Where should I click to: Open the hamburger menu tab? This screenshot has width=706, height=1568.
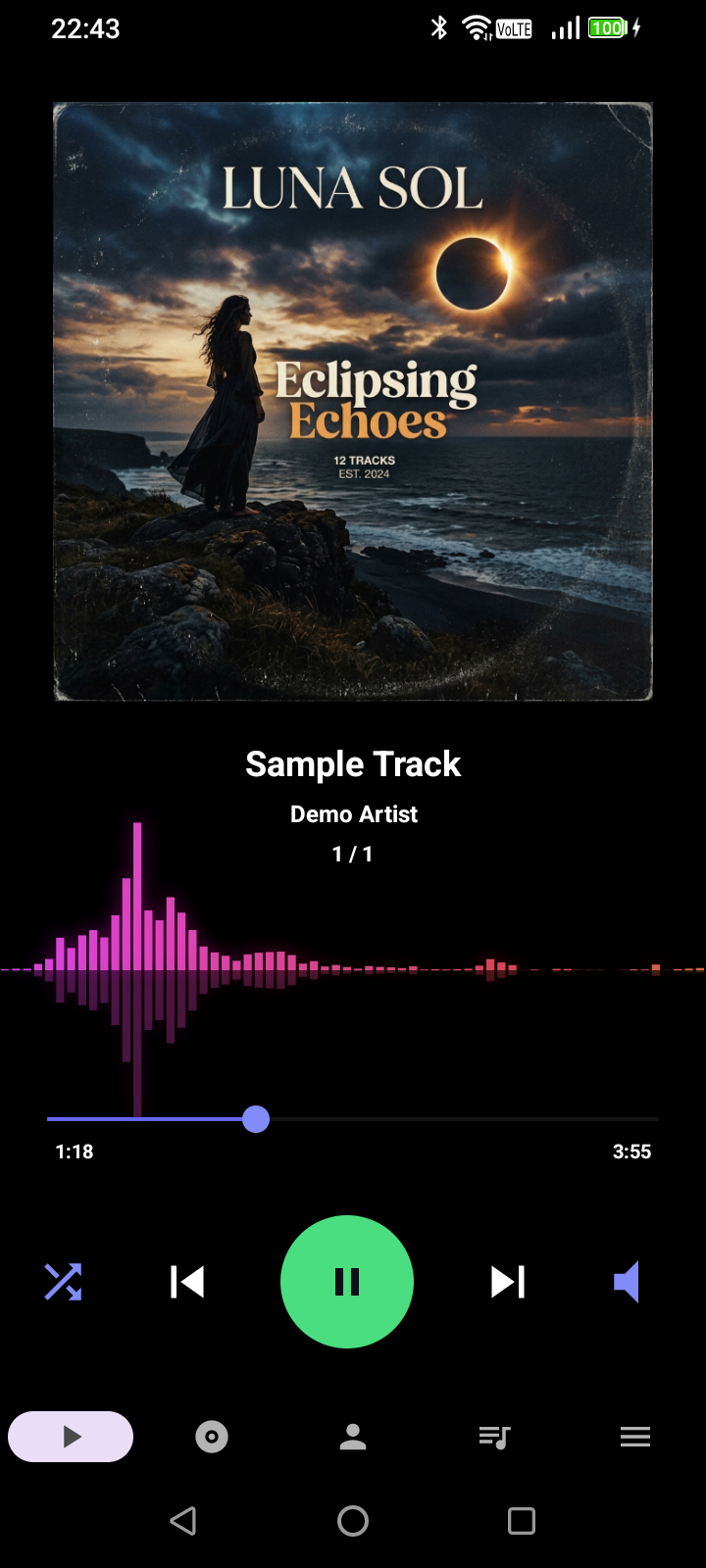(635, 1437)
